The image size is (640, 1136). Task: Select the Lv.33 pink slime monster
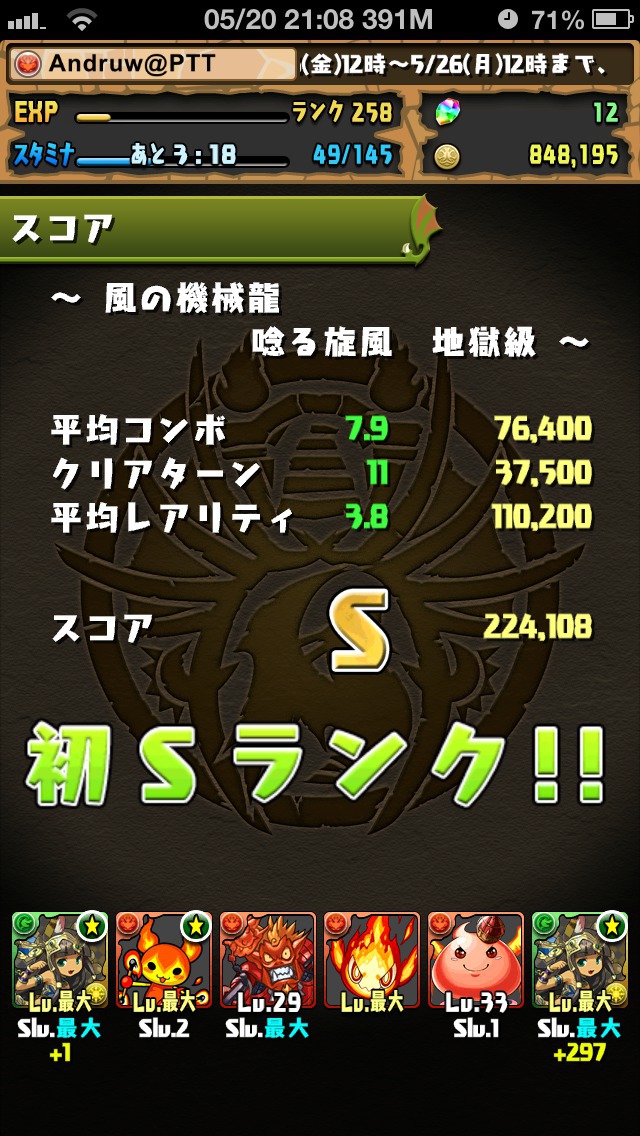click(476, 960)
